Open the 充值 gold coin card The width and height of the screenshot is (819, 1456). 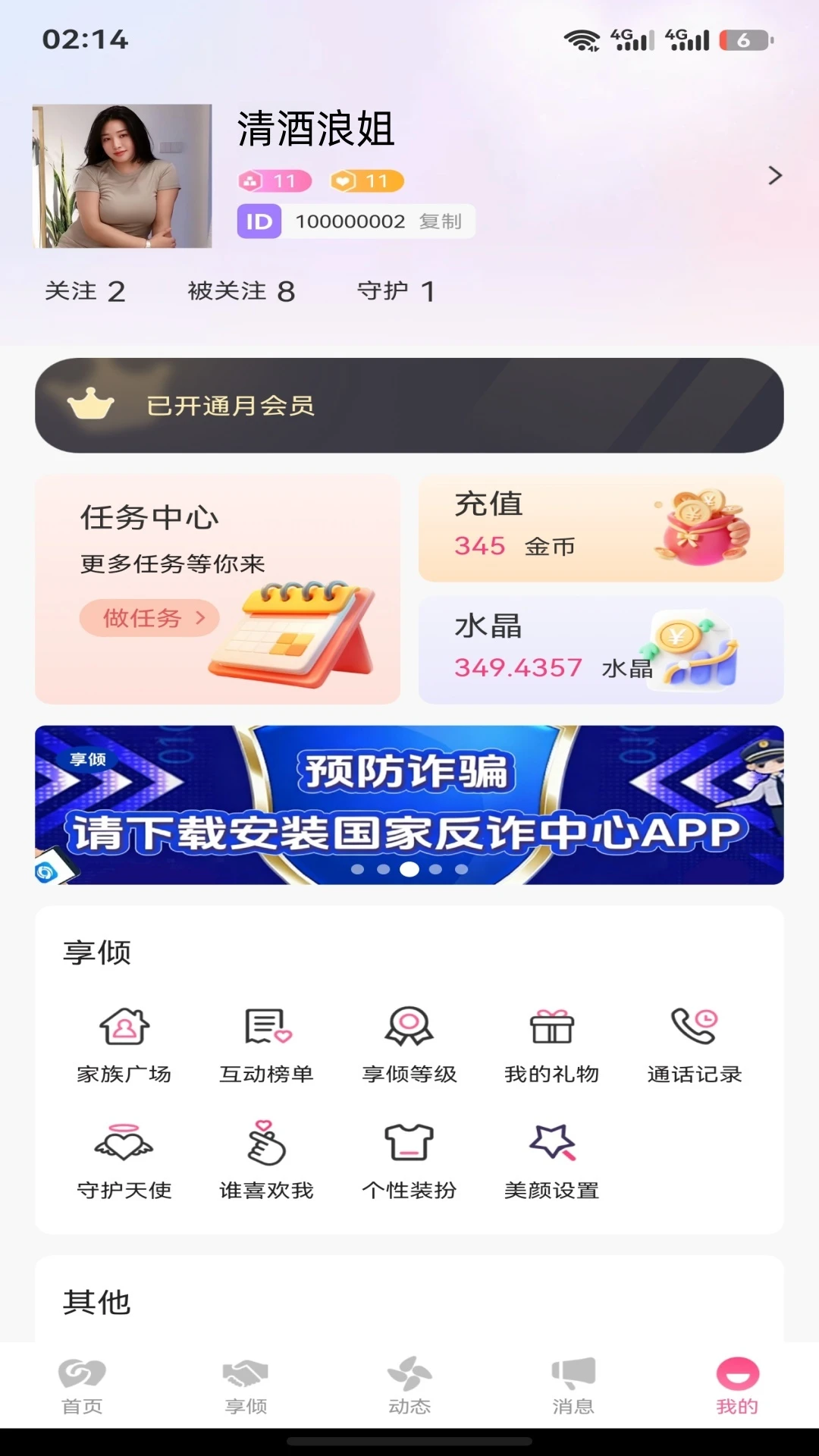click(601, 529)
